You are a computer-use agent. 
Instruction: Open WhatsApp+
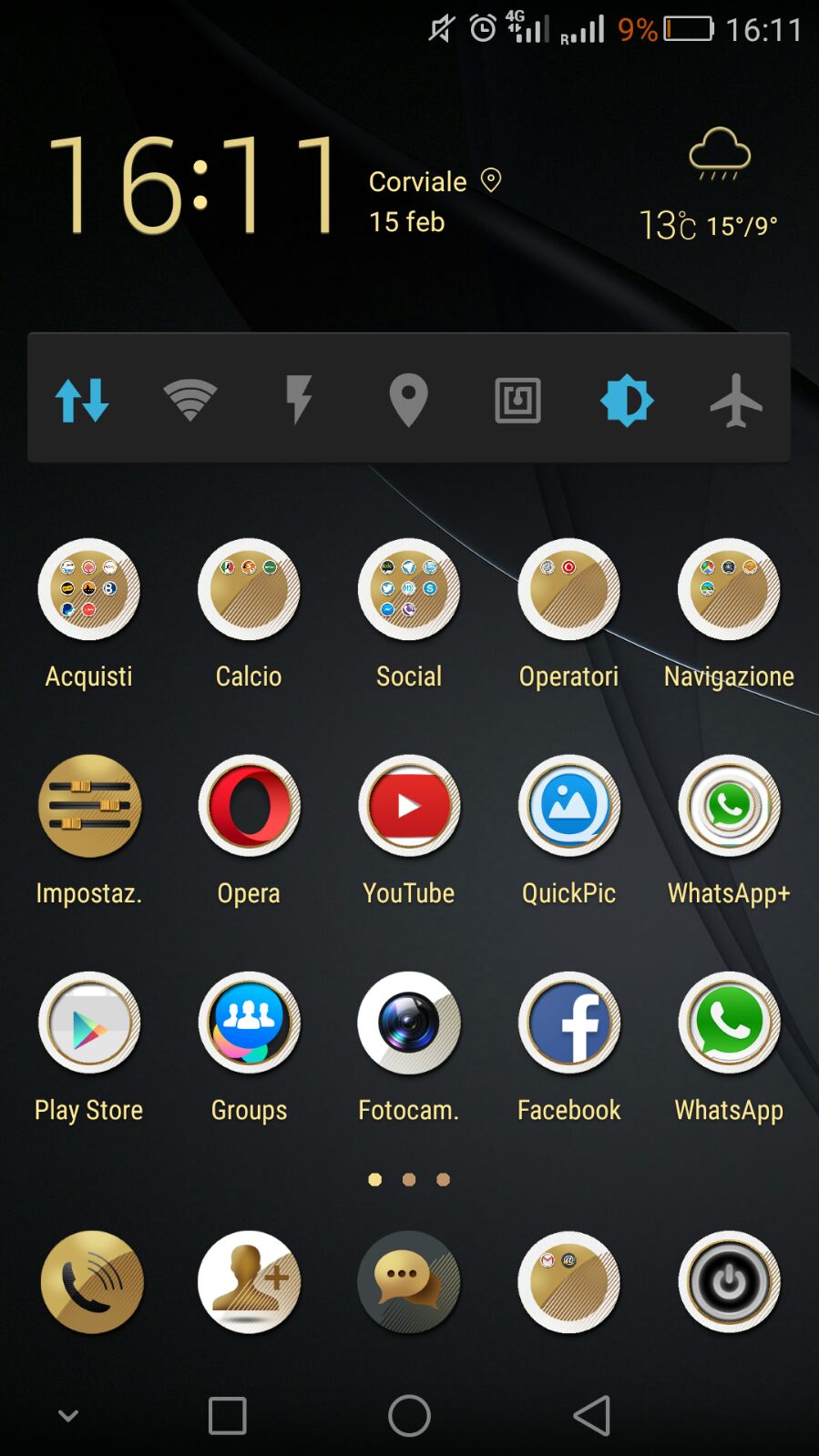(x=729, y=807)
